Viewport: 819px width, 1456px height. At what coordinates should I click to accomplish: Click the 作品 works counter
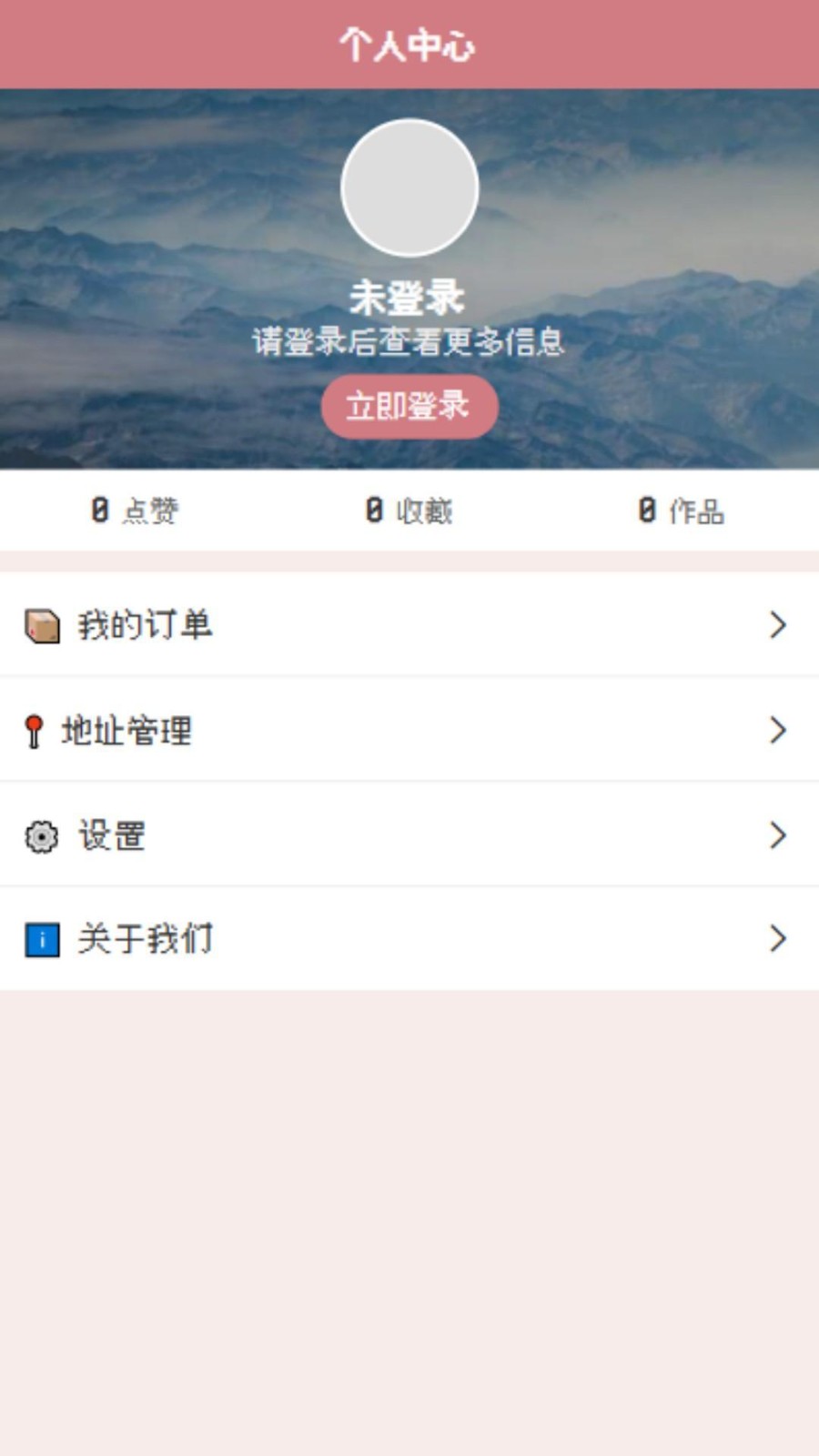(x=682, y=511)
